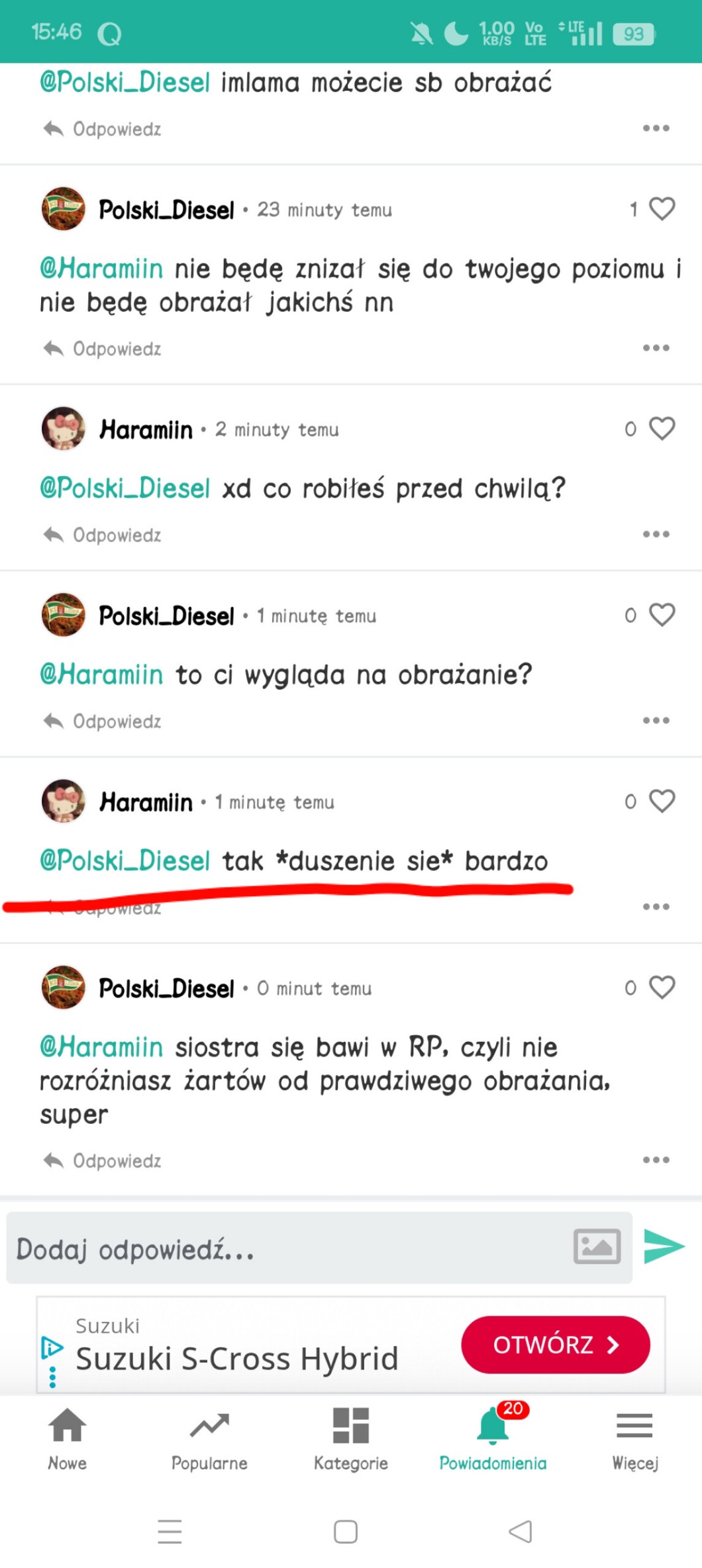Open options for the 'imlama możecie sb obrażać' comment
Image resolution: width=702 pixels, height=1568 pixels.
click(656, 128)
